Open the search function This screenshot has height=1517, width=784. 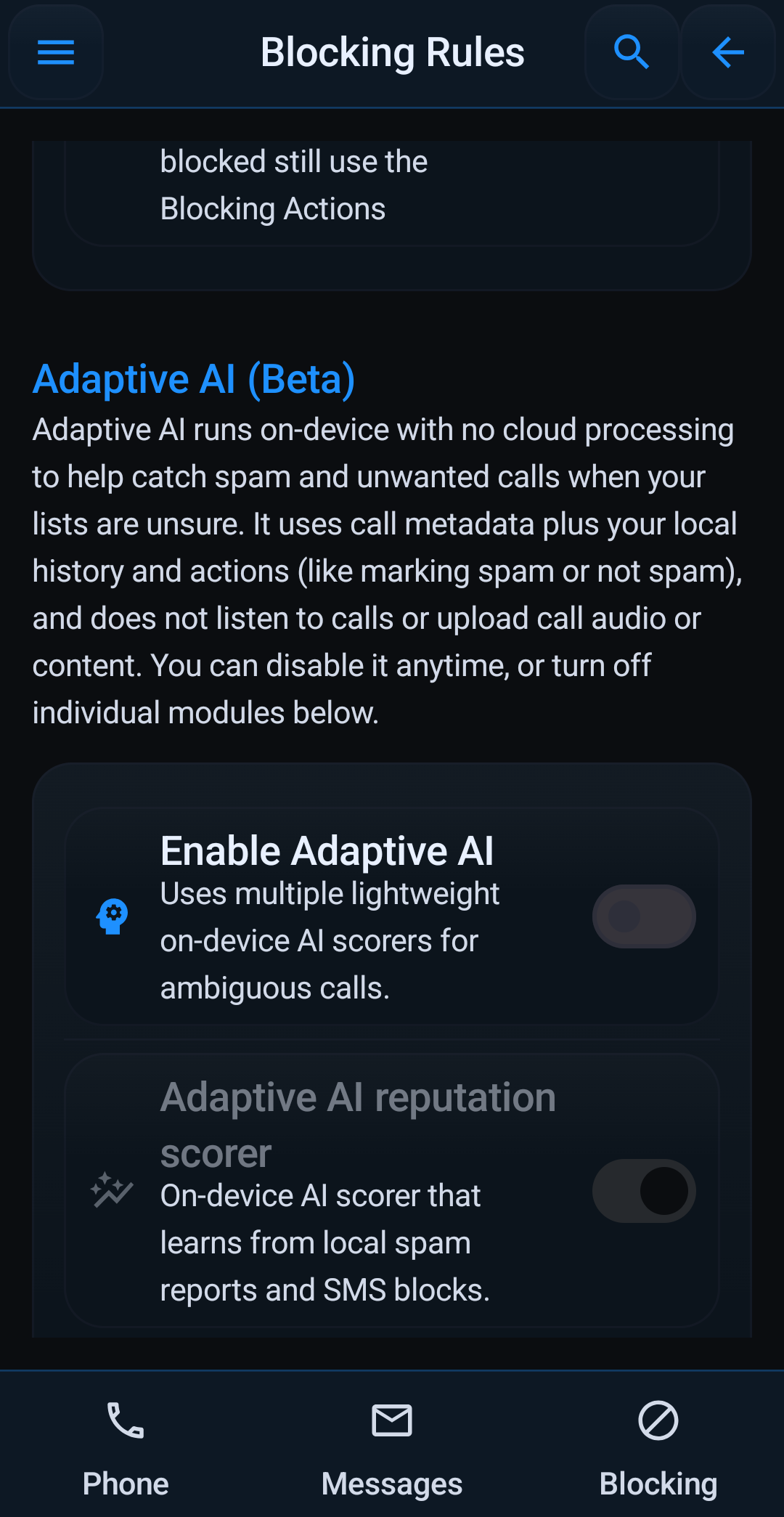click(x=631, y=53)
